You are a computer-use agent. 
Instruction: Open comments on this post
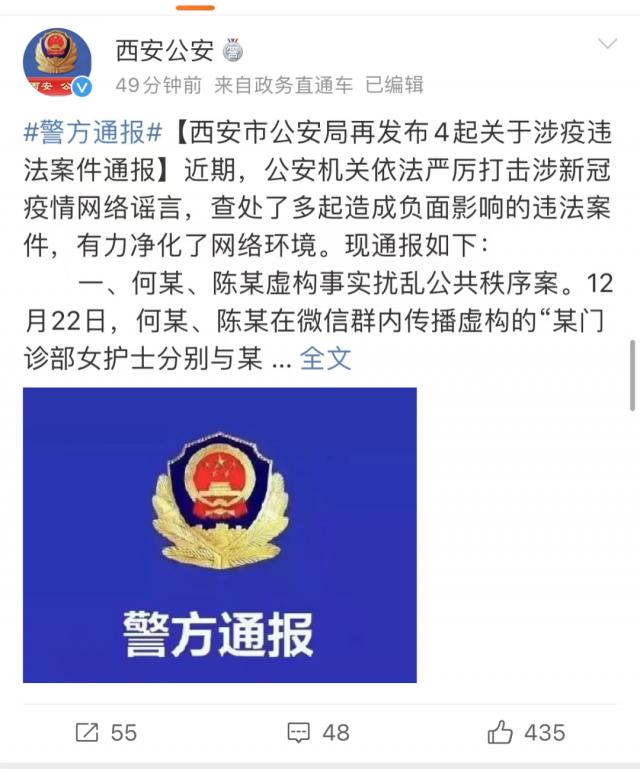[x=318, y=733]
